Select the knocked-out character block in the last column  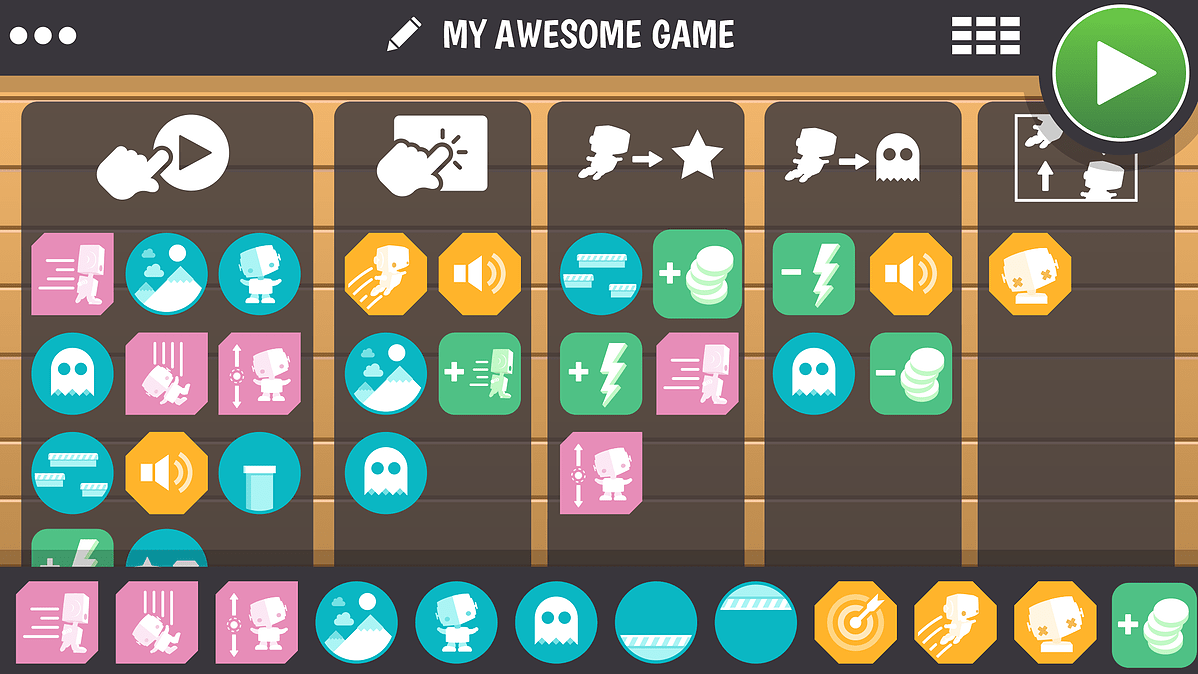click(x=1030, y=273)
